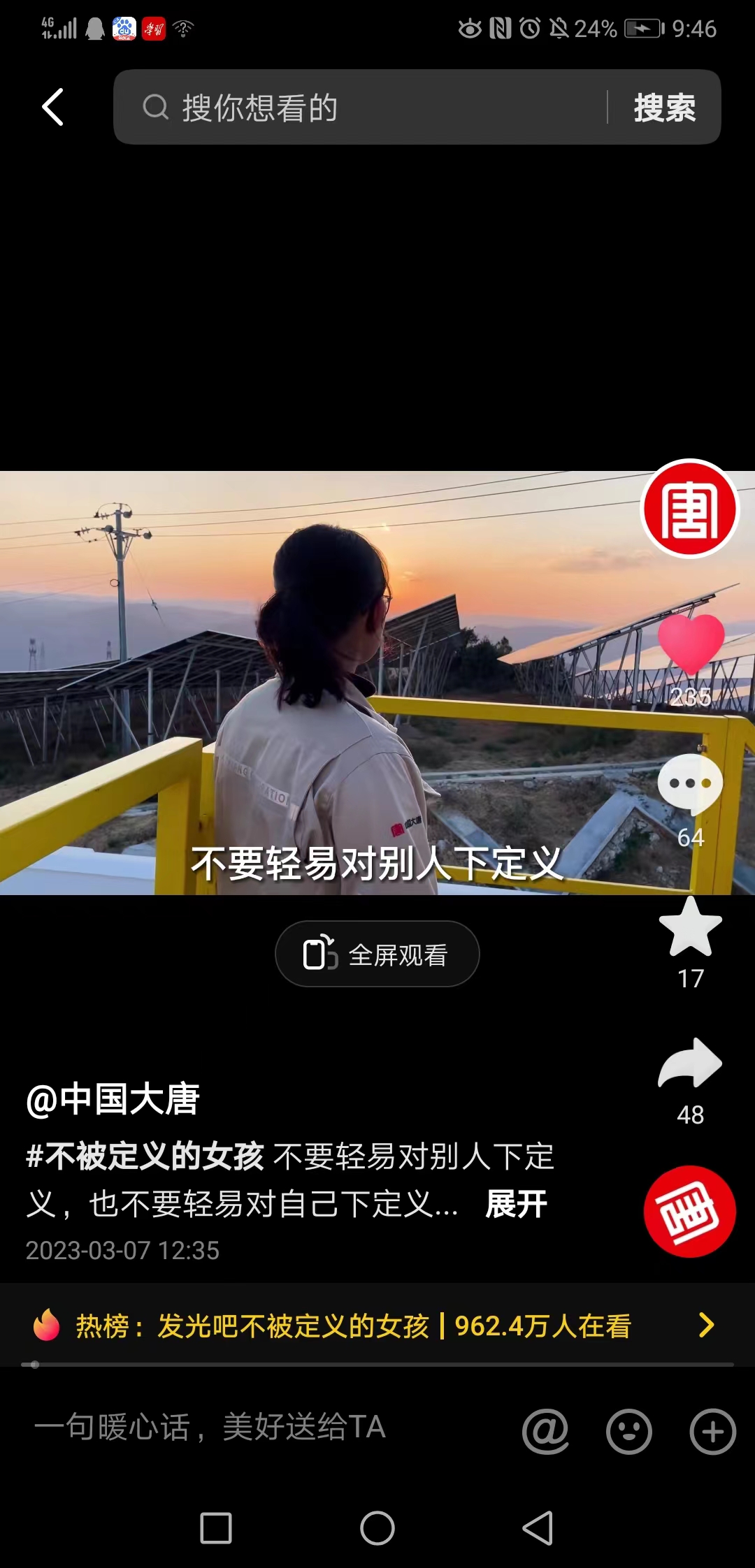
Task: Open the emoji picker
Action: point(629,1431)
